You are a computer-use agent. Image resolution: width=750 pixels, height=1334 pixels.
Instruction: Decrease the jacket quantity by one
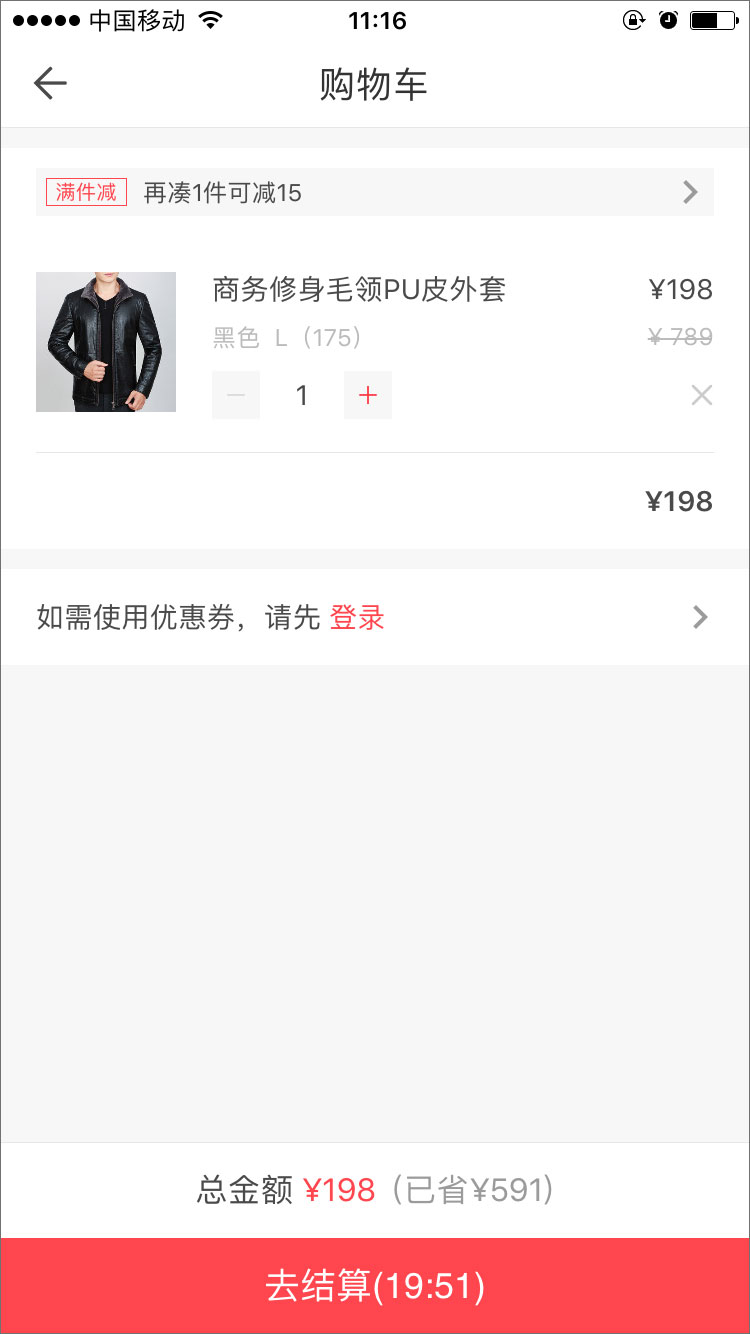[236, 395]
